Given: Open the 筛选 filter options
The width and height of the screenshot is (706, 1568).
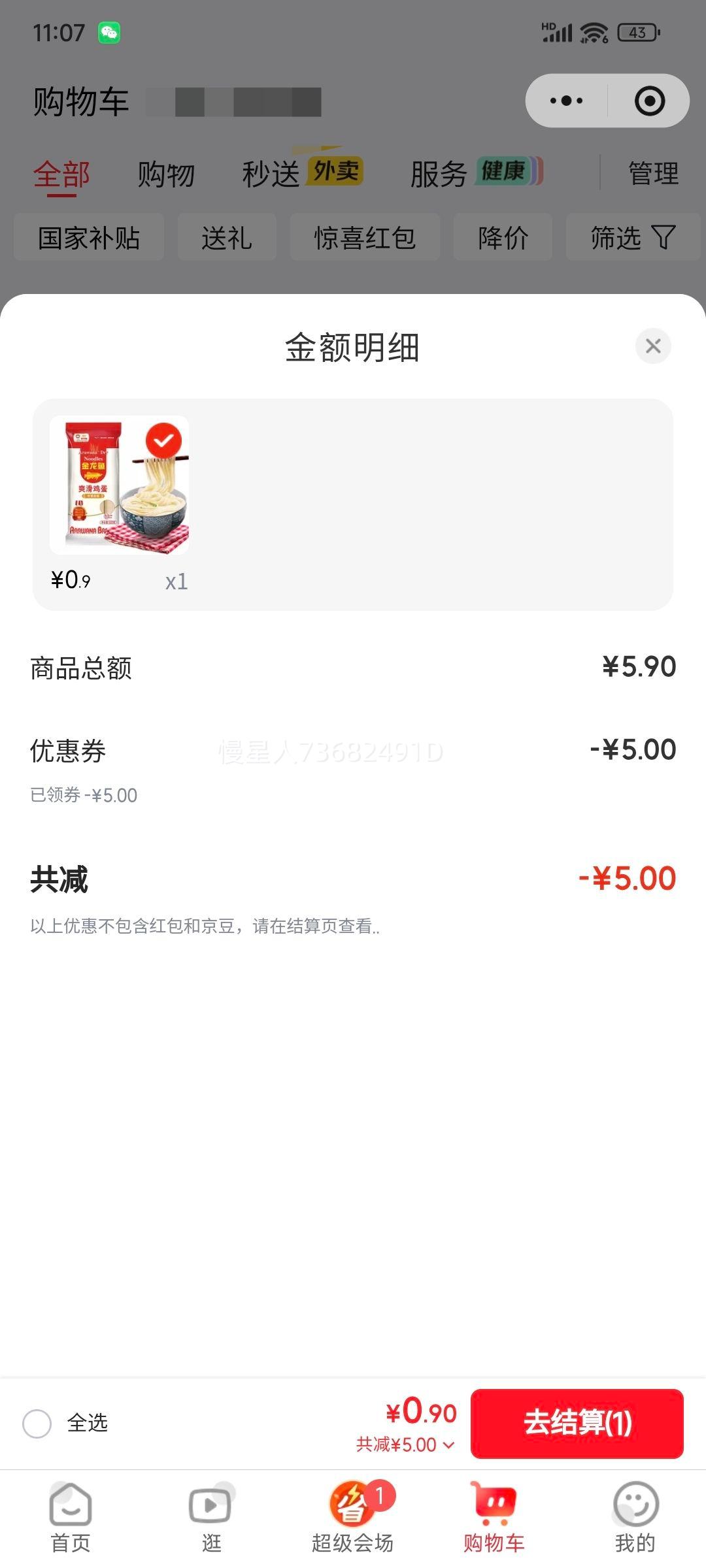Looking at the screenshot, I should click(632, 238).
